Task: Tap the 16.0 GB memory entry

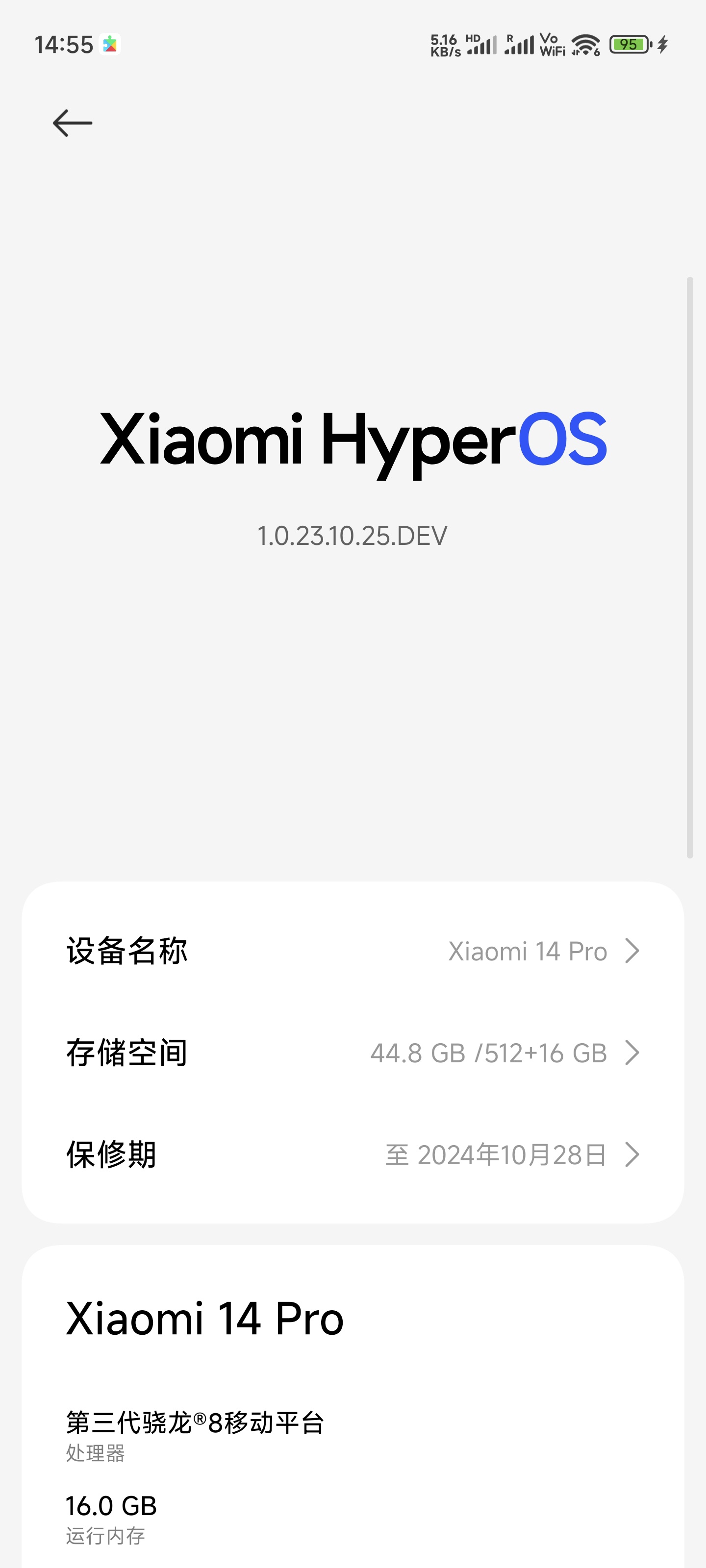Action: 110,1505
